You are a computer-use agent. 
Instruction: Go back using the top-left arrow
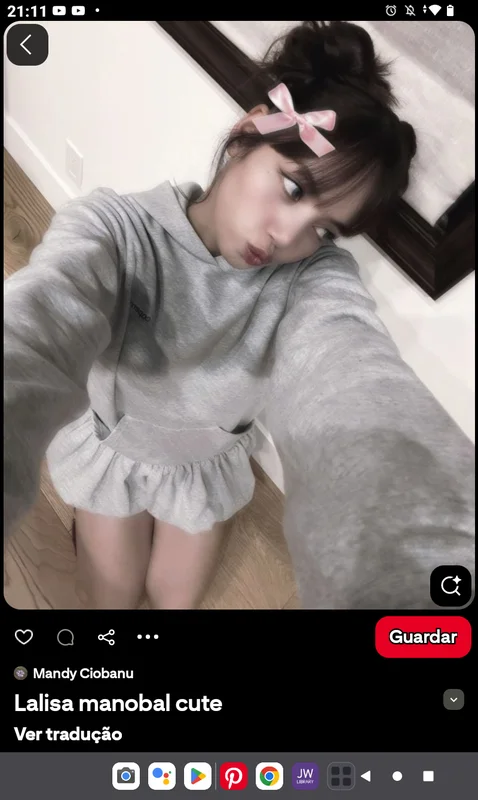pyautogui.click(x=27, y=45)
